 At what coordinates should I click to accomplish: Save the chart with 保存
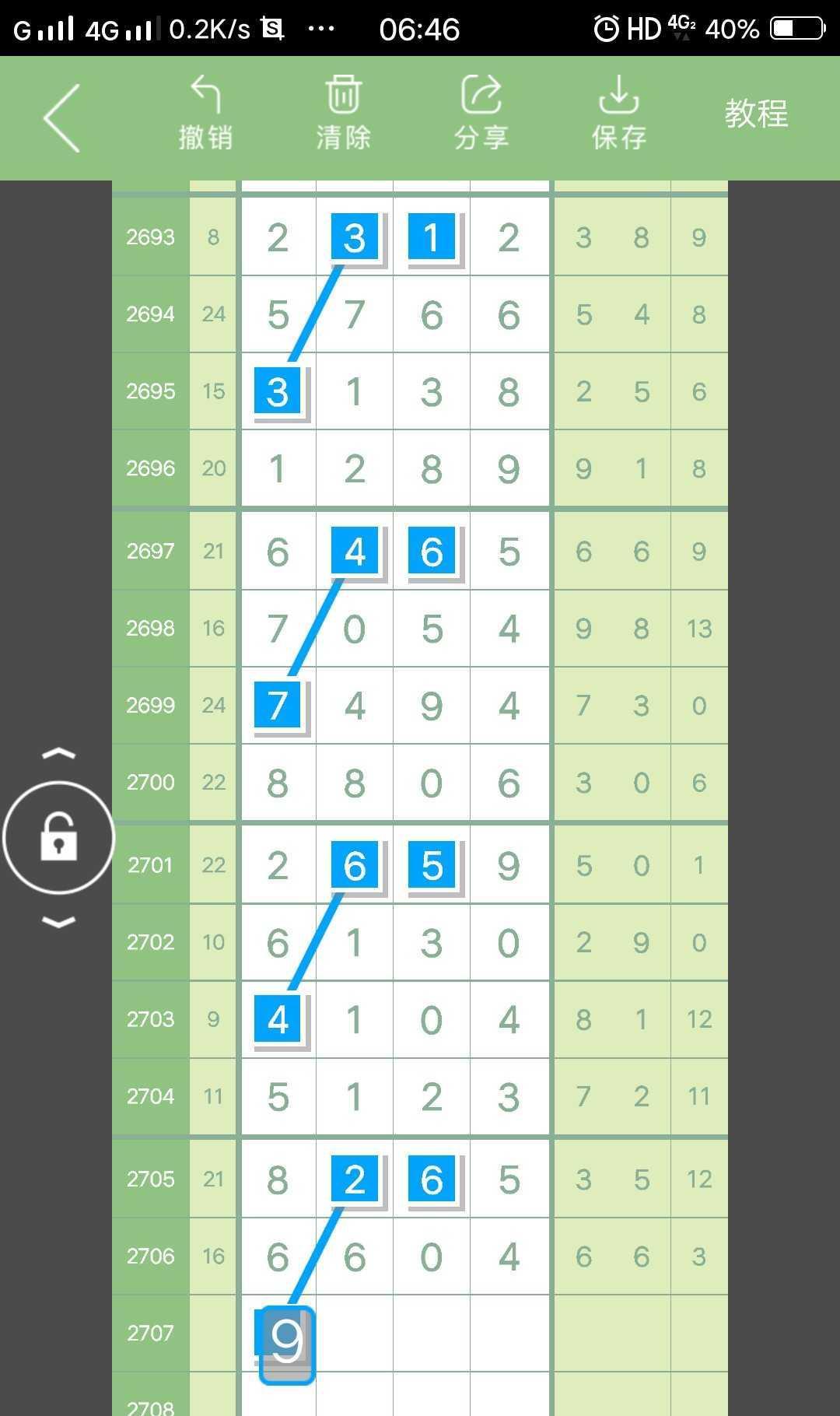point(619,114)
